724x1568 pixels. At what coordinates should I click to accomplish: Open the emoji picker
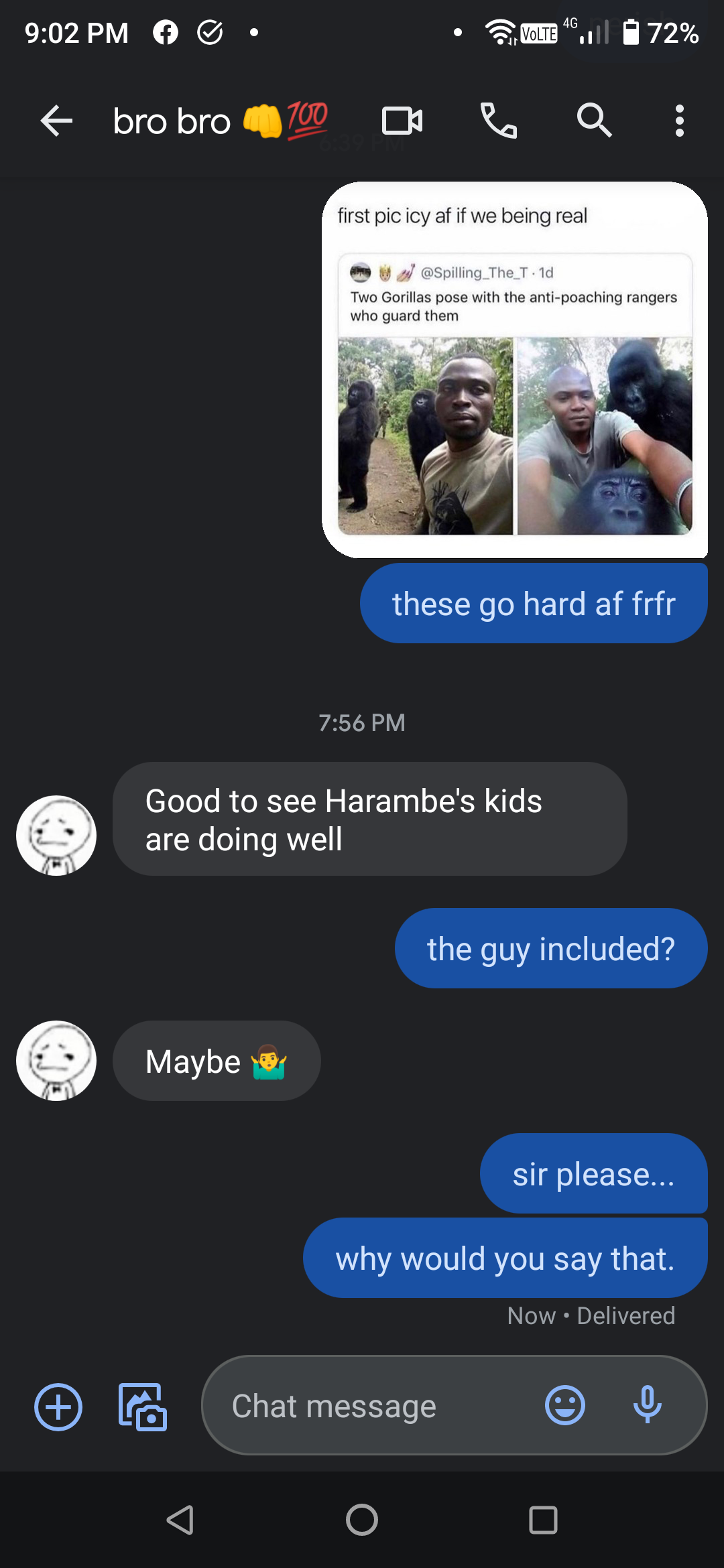point(565,1405)
